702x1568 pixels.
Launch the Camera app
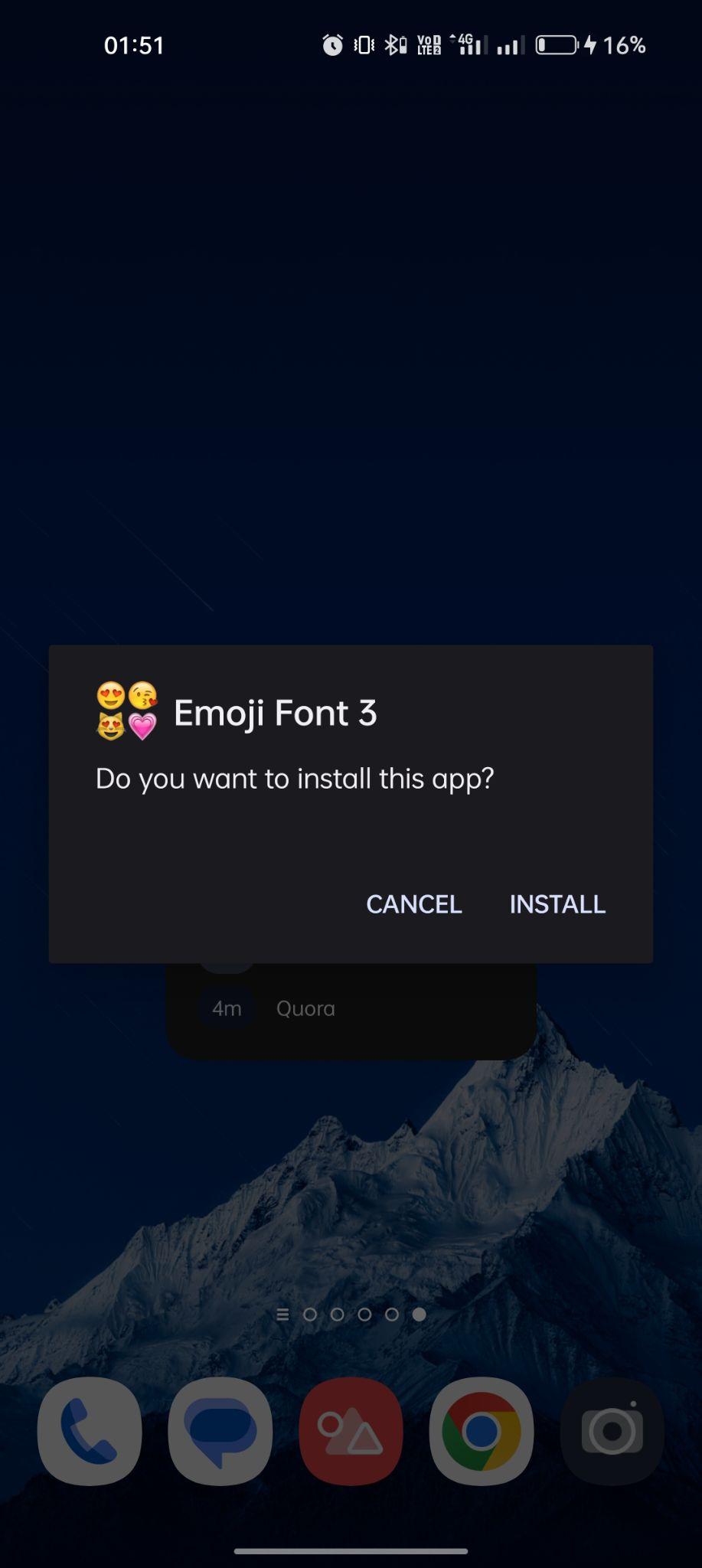[x=611, y=1431]
